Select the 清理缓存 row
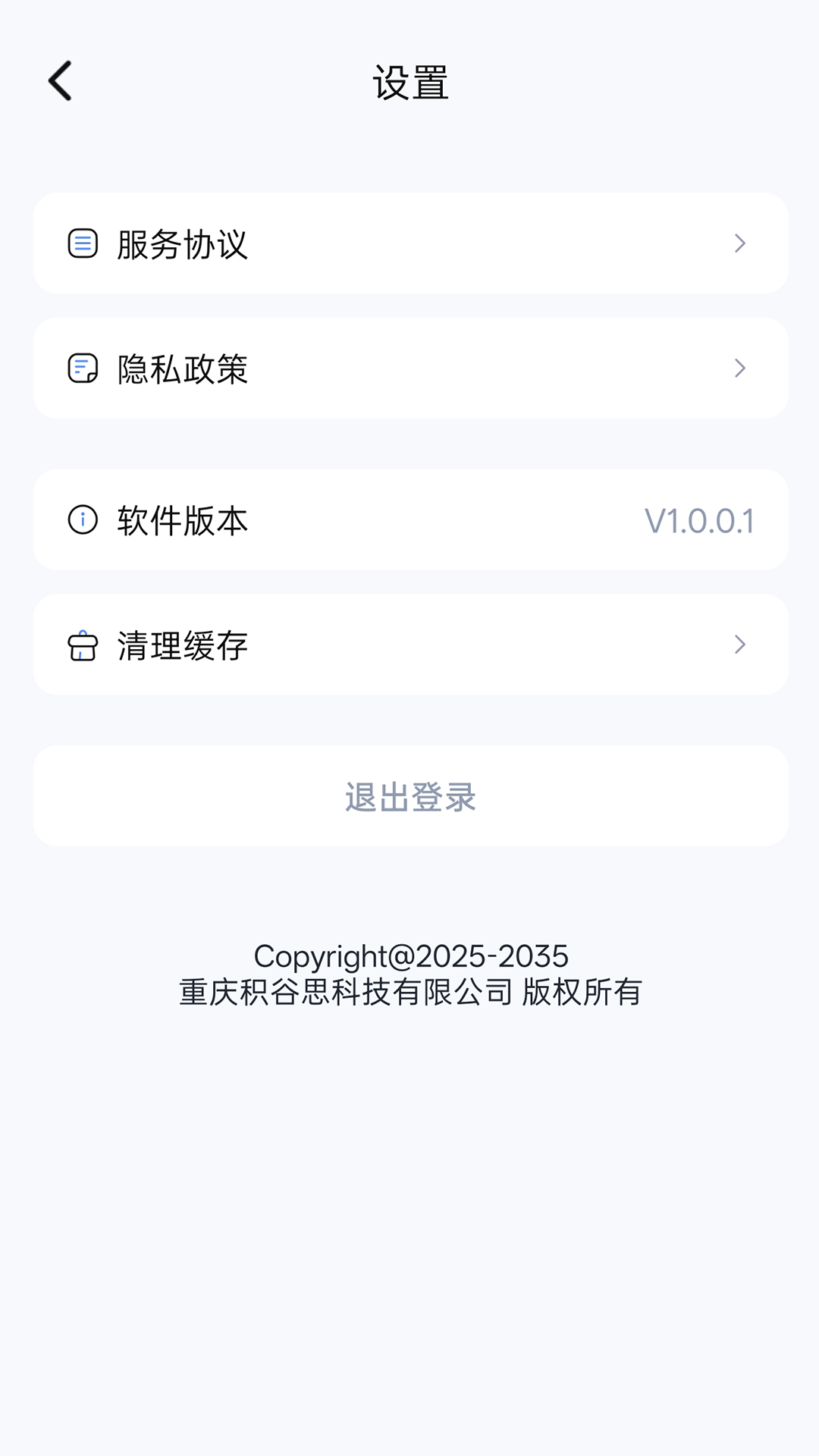The width and height of the screenshot is (819, 1456). pos(409,645)
